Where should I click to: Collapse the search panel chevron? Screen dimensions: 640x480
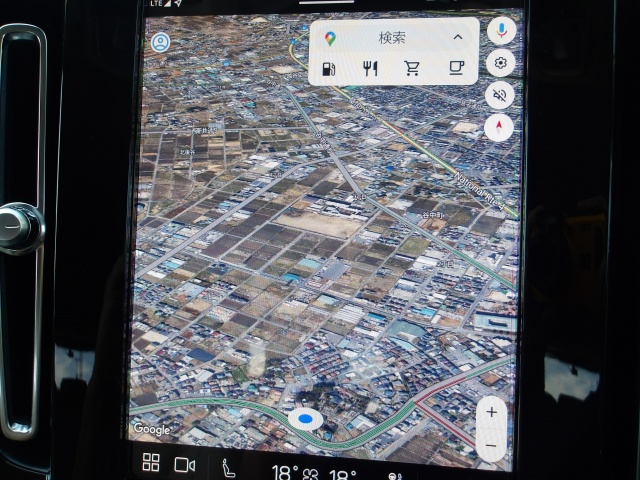click(x=458, y=38)
